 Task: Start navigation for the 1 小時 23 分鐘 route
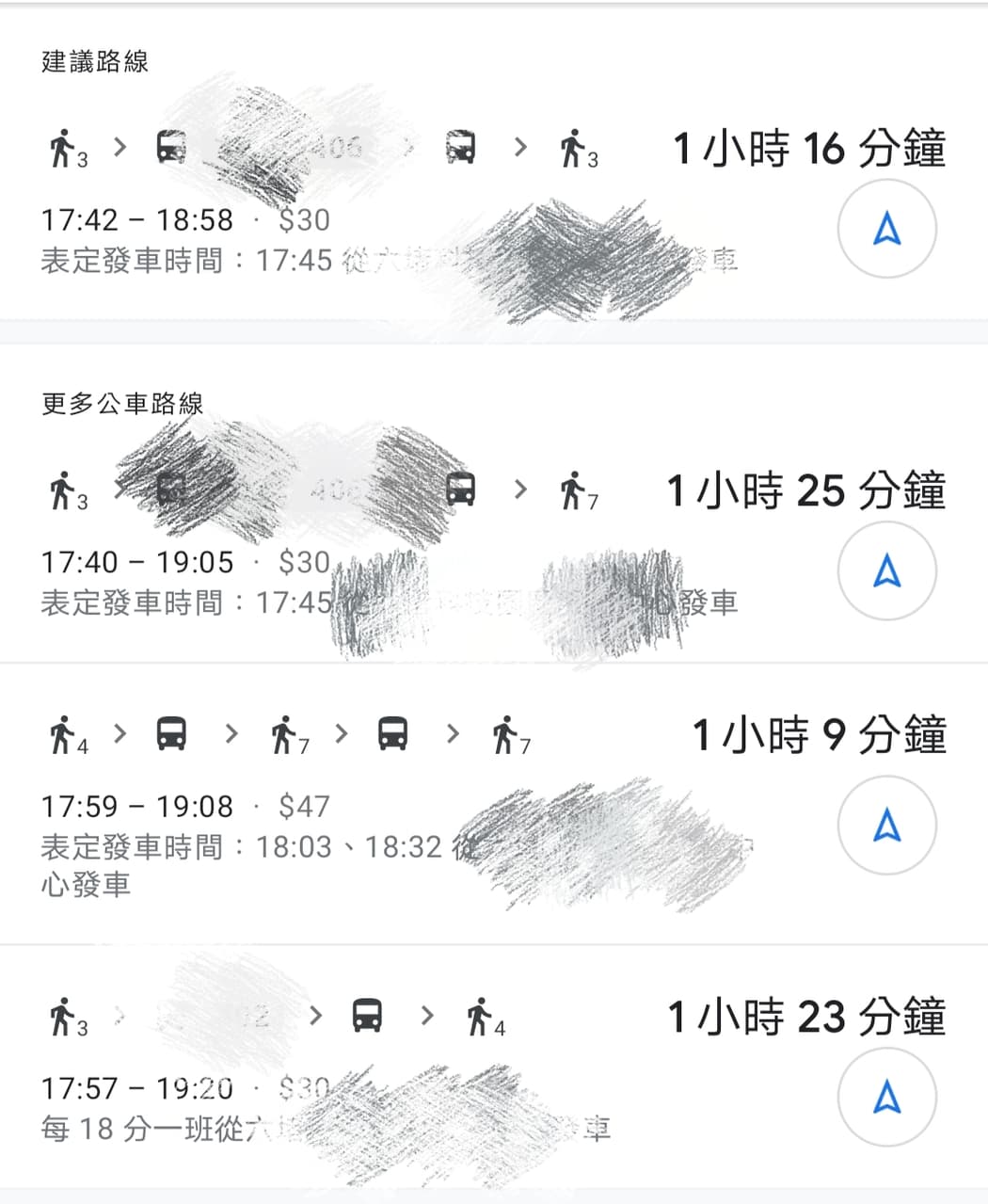tap(886, 1098)
